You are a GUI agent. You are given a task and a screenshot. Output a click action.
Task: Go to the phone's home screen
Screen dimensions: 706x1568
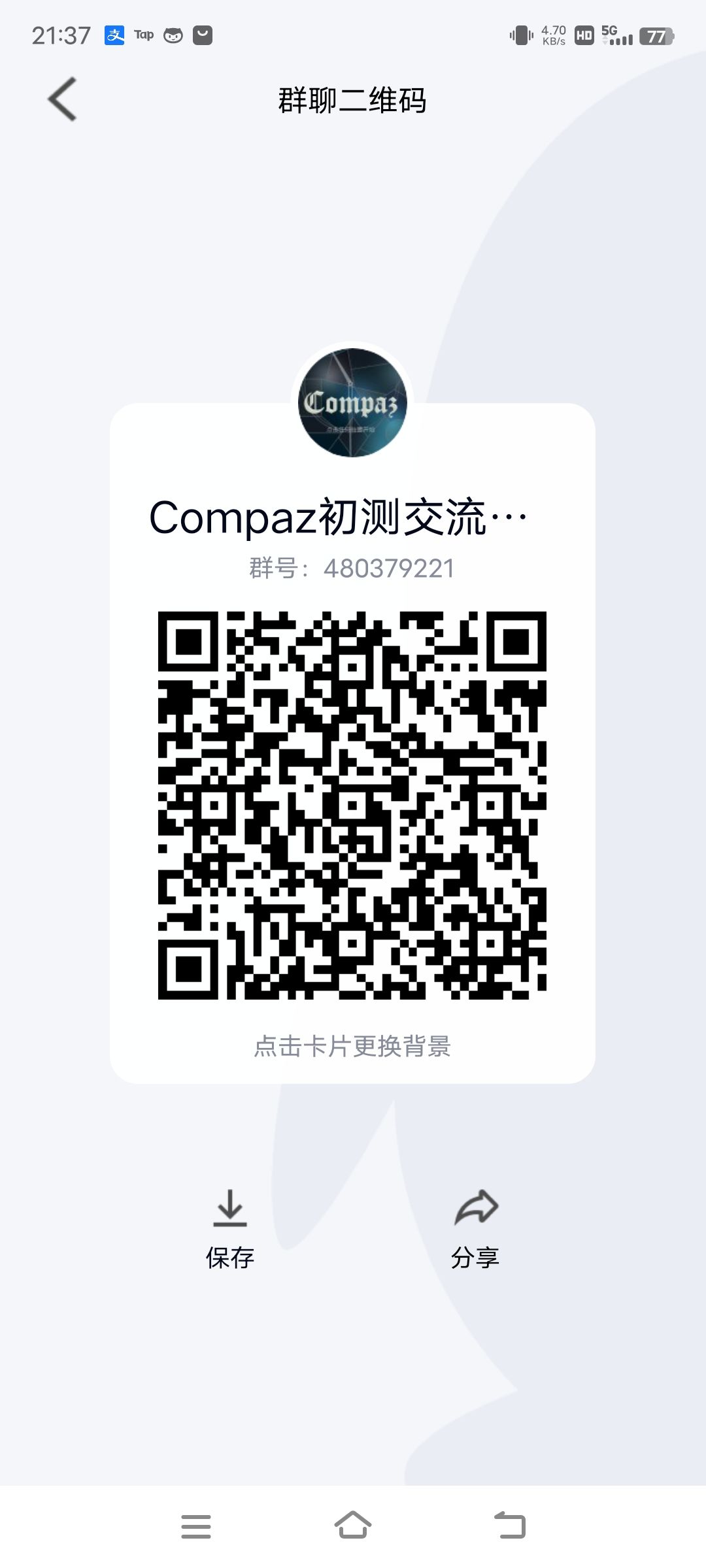tap(353, 1526)
